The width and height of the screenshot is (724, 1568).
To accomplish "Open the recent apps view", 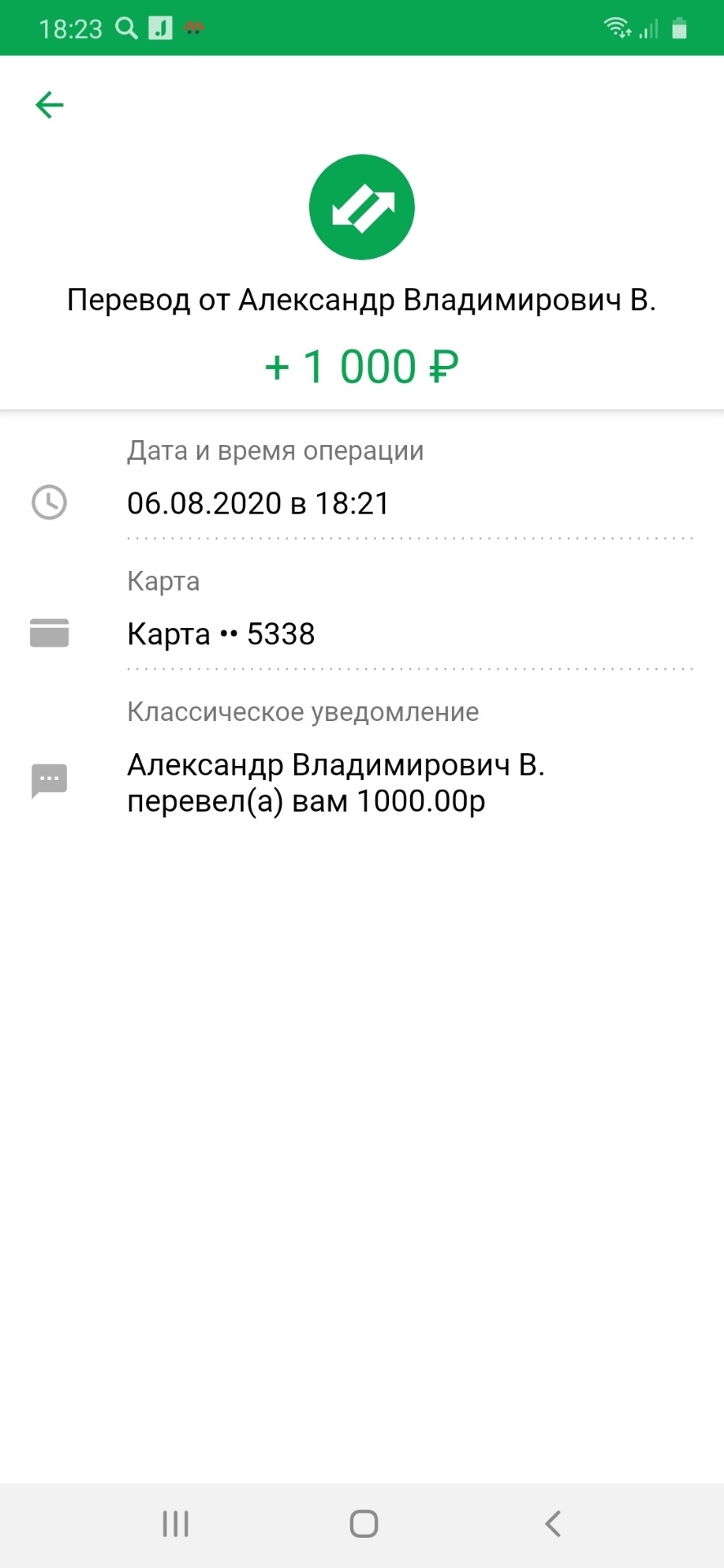I will [x=176, y=1524].
